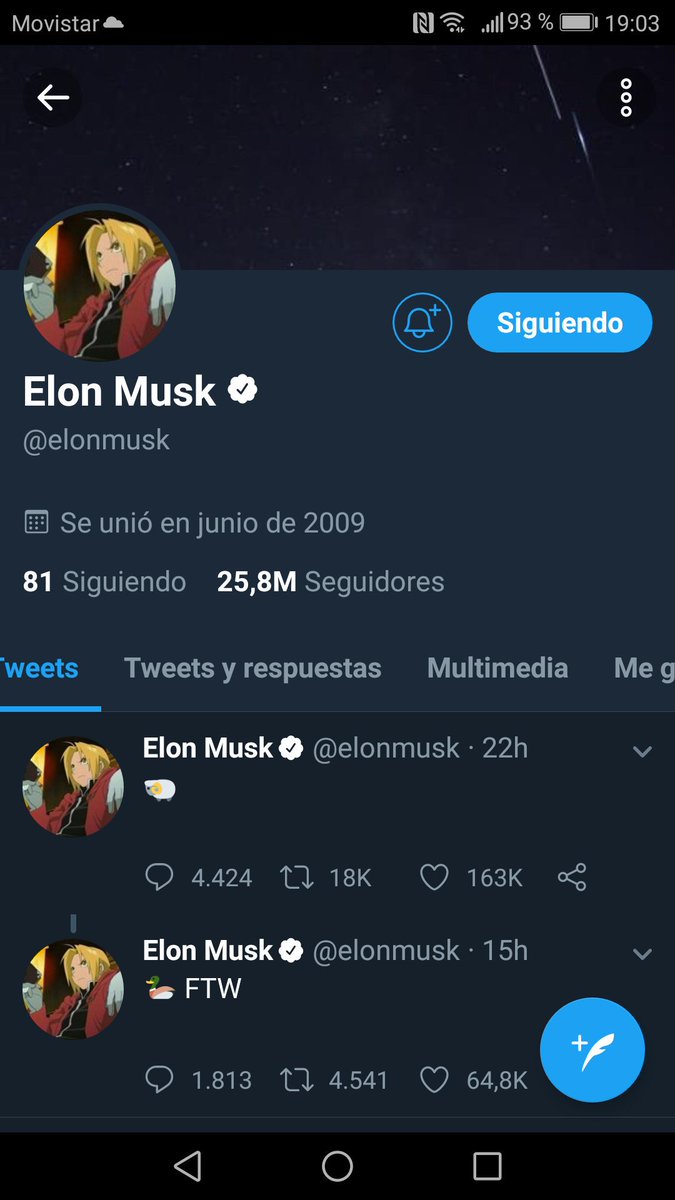Viewport: 675px width, 1200px height.
Task: Share the 22h sheep tweet
Action: click(572, 878)
